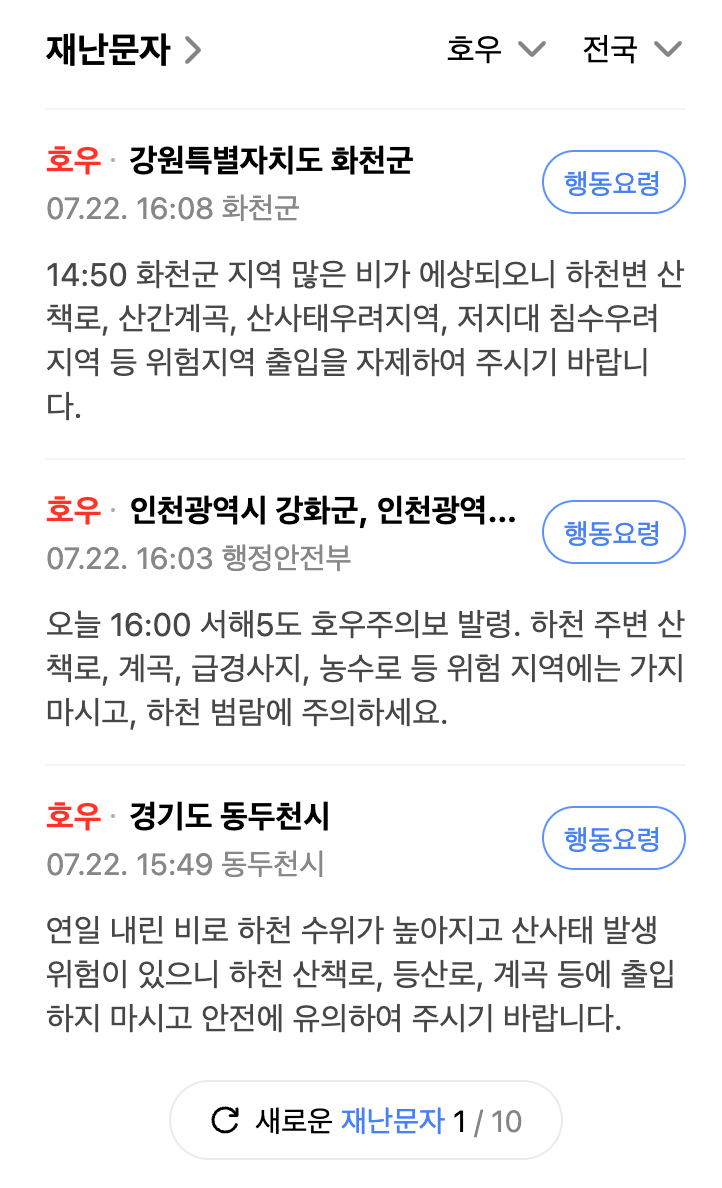The width and height of the screenshot is (722, 1188).
Task: Click the 행동요령 button on the 동두천시 alert
Action: pos(613,838)
